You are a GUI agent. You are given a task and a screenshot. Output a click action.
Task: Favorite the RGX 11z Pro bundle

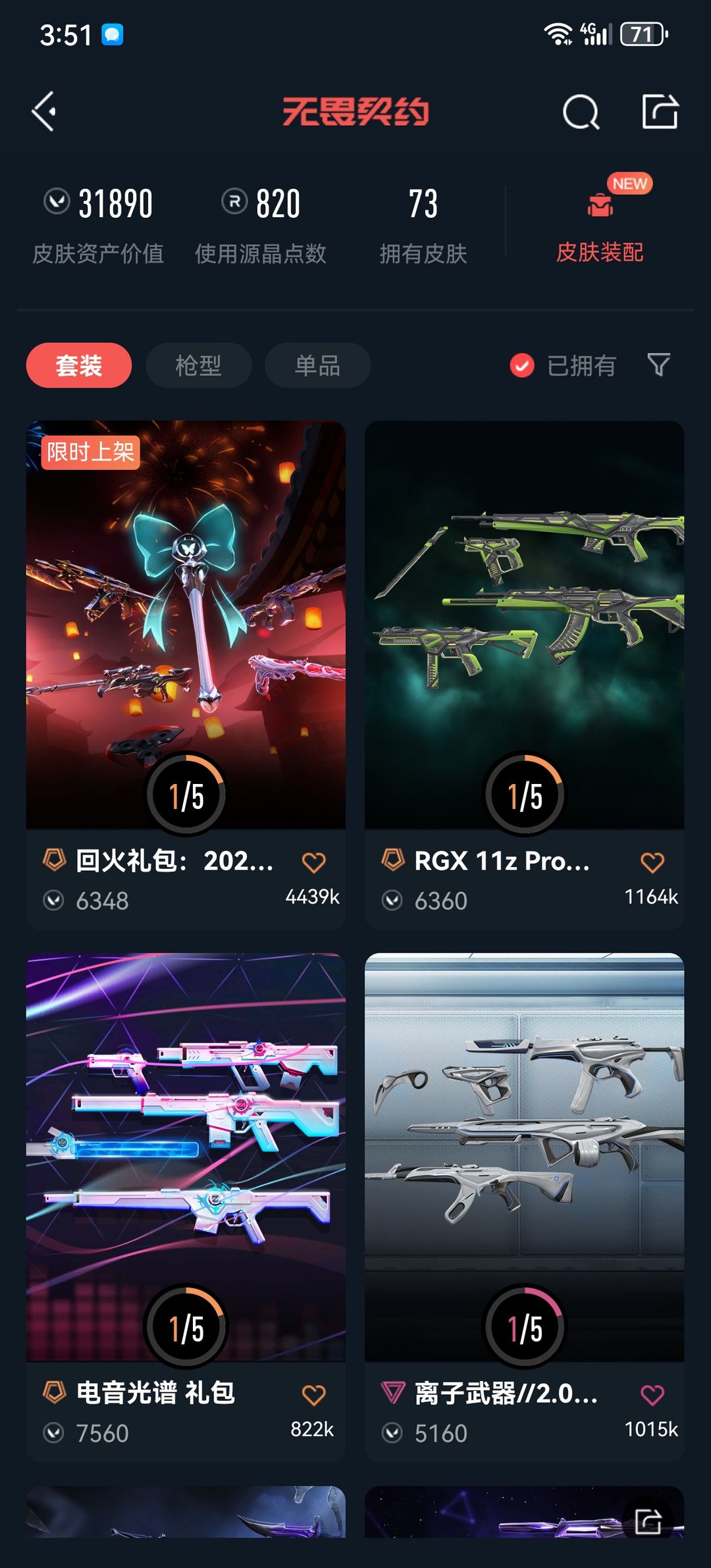(652, 860)
